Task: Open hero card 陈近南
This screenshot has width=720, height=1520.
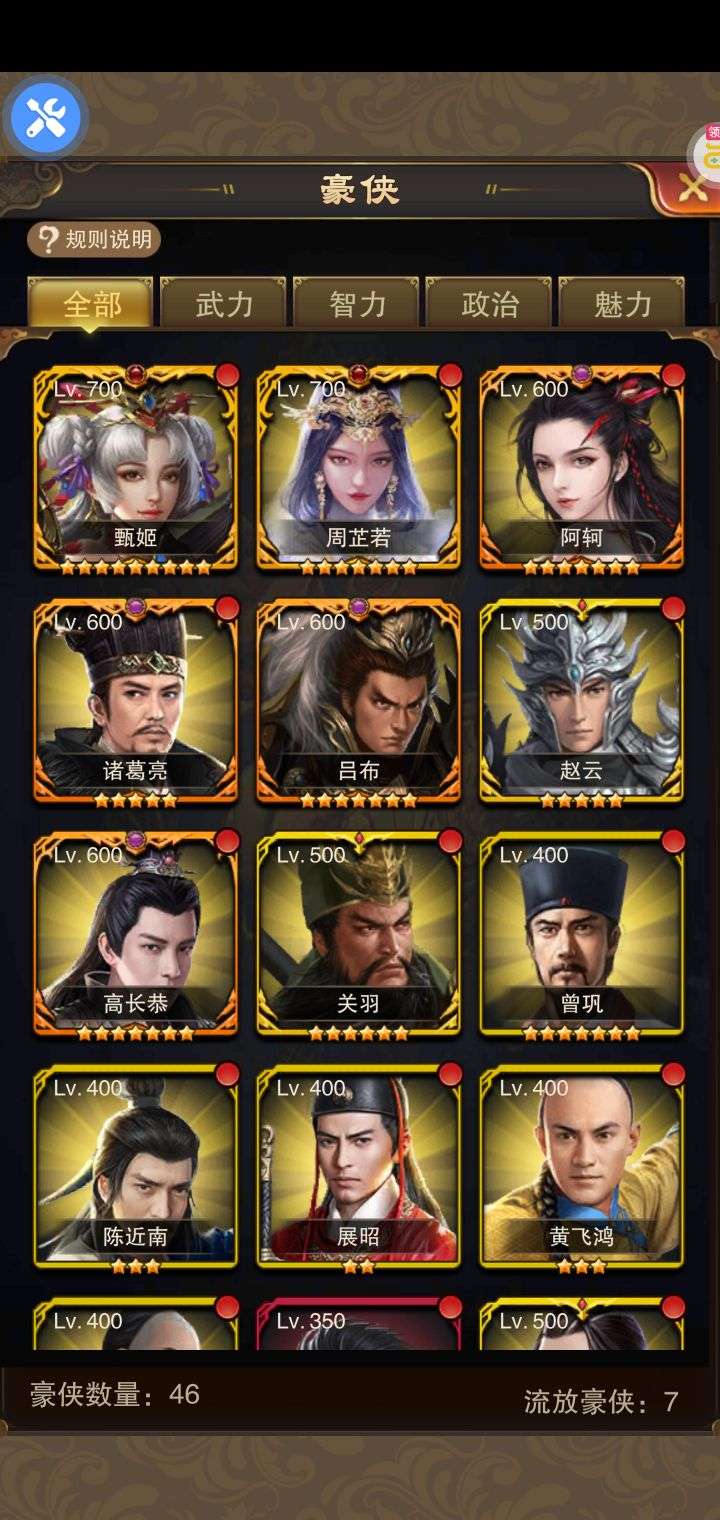Action: click(x=136, y=1167)
